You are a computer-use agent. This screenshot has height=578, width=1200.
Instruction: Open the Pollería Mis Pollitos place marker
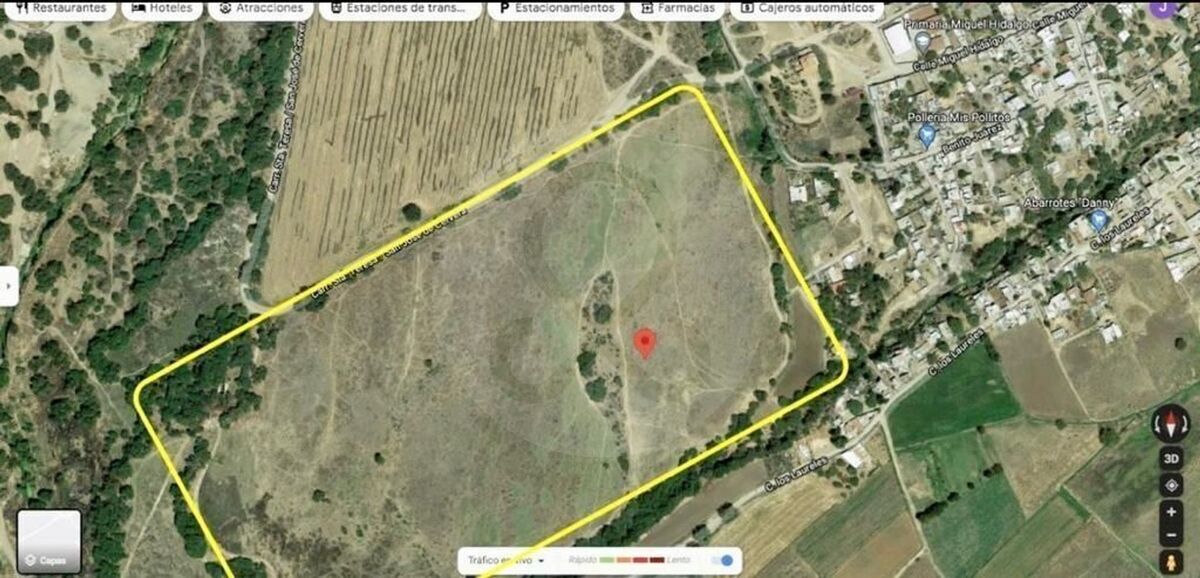926,135
